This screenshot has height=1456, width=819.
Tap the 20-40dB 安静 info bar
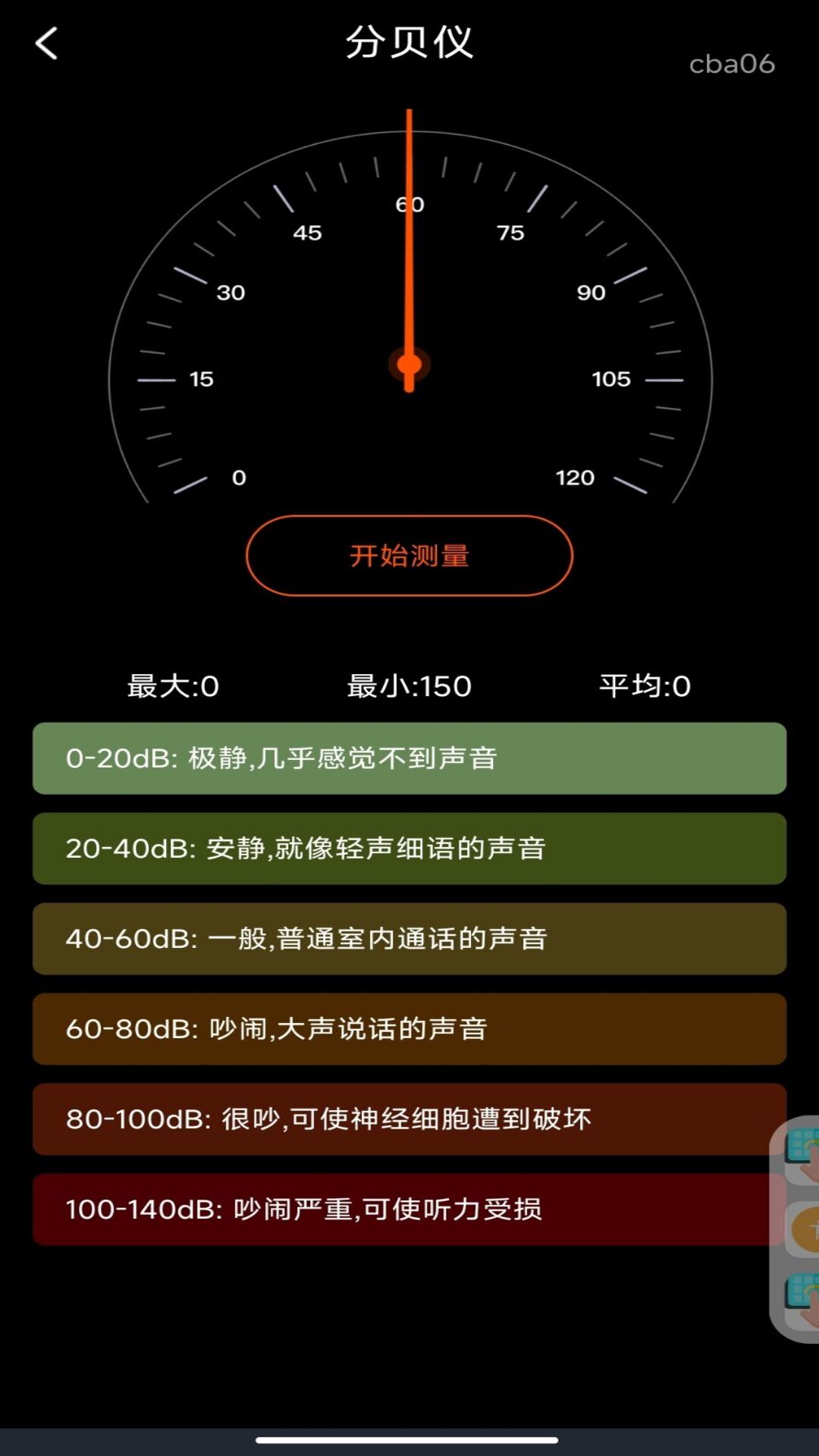[x=409, y=849]
